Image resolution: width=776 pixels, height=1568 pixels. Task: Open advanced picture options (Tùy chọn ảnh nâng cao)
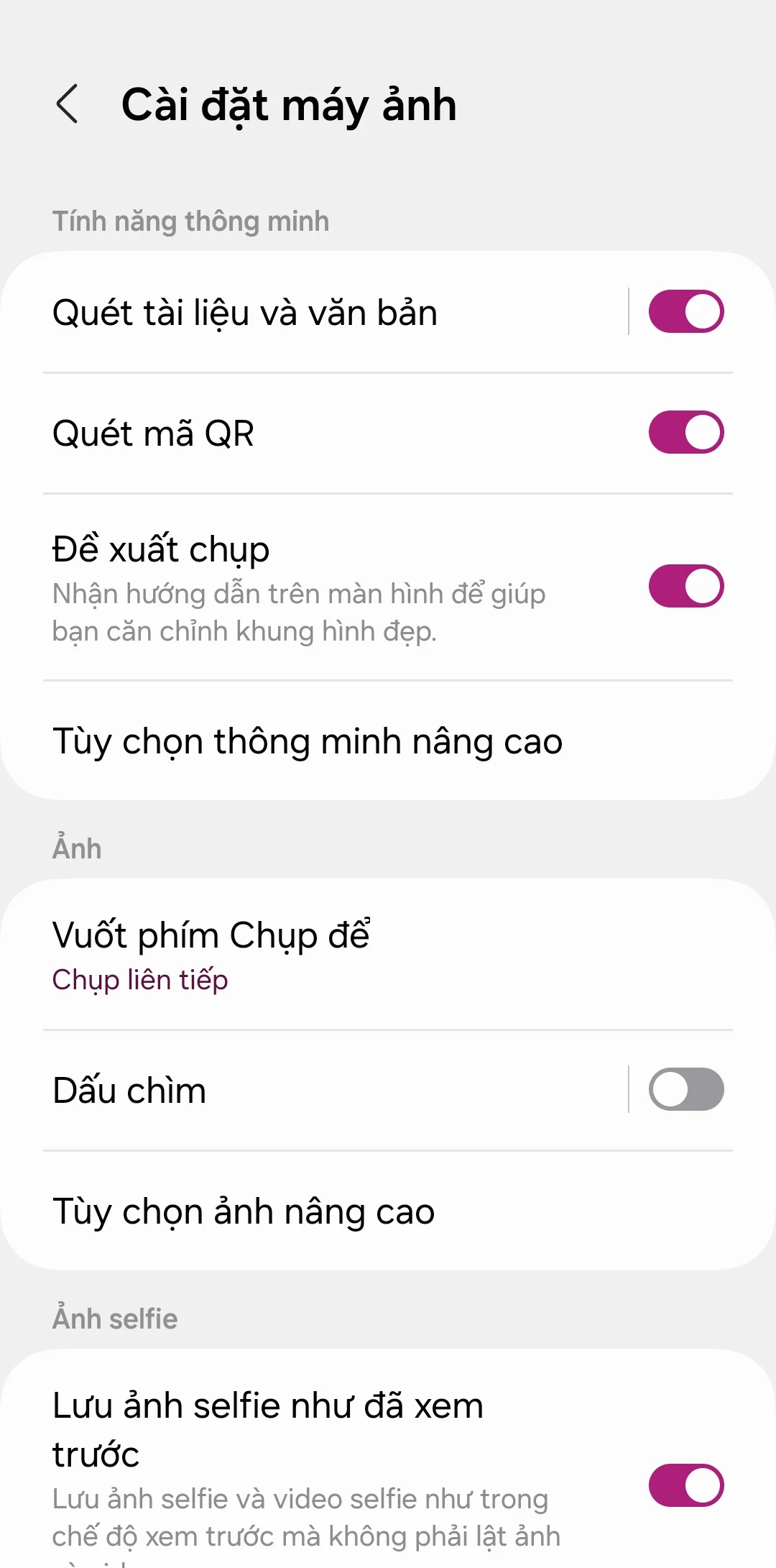[x=244, y=1211]
